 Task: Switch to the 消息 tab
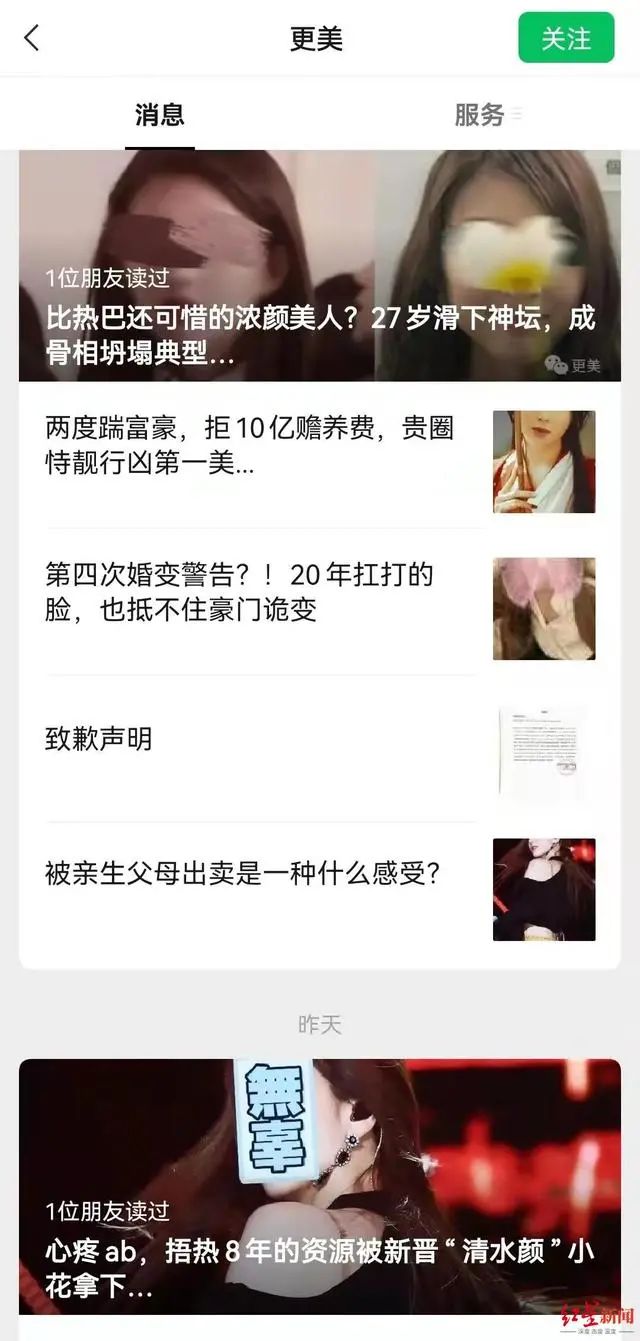(160, 114)
